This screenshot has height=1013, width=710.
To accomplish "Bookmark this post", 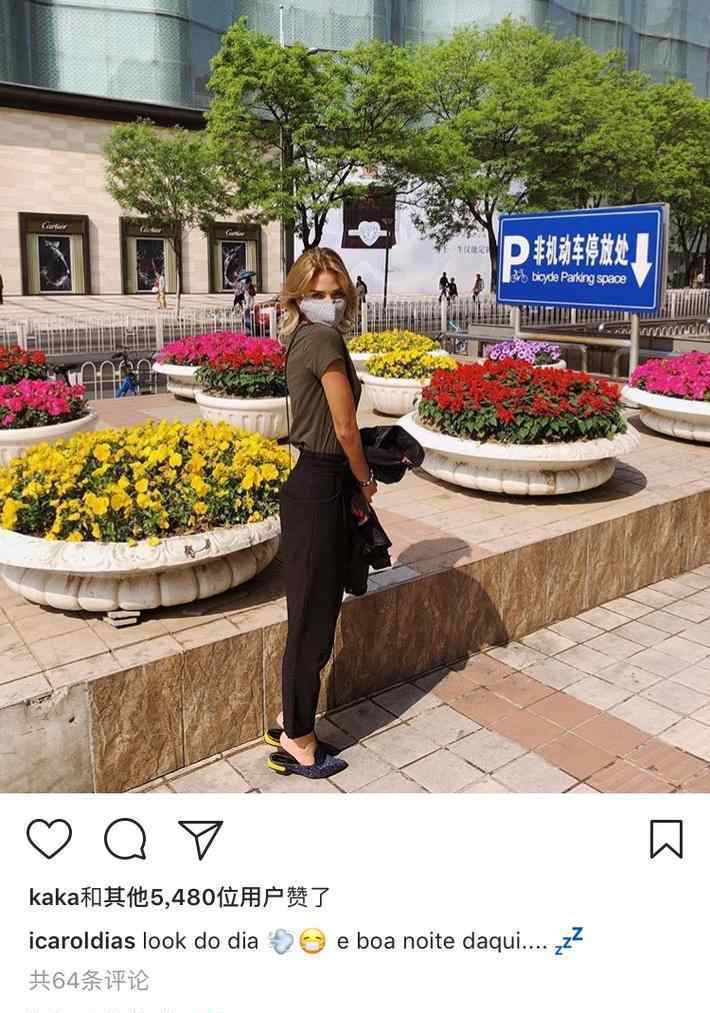I will pos(666,839).
